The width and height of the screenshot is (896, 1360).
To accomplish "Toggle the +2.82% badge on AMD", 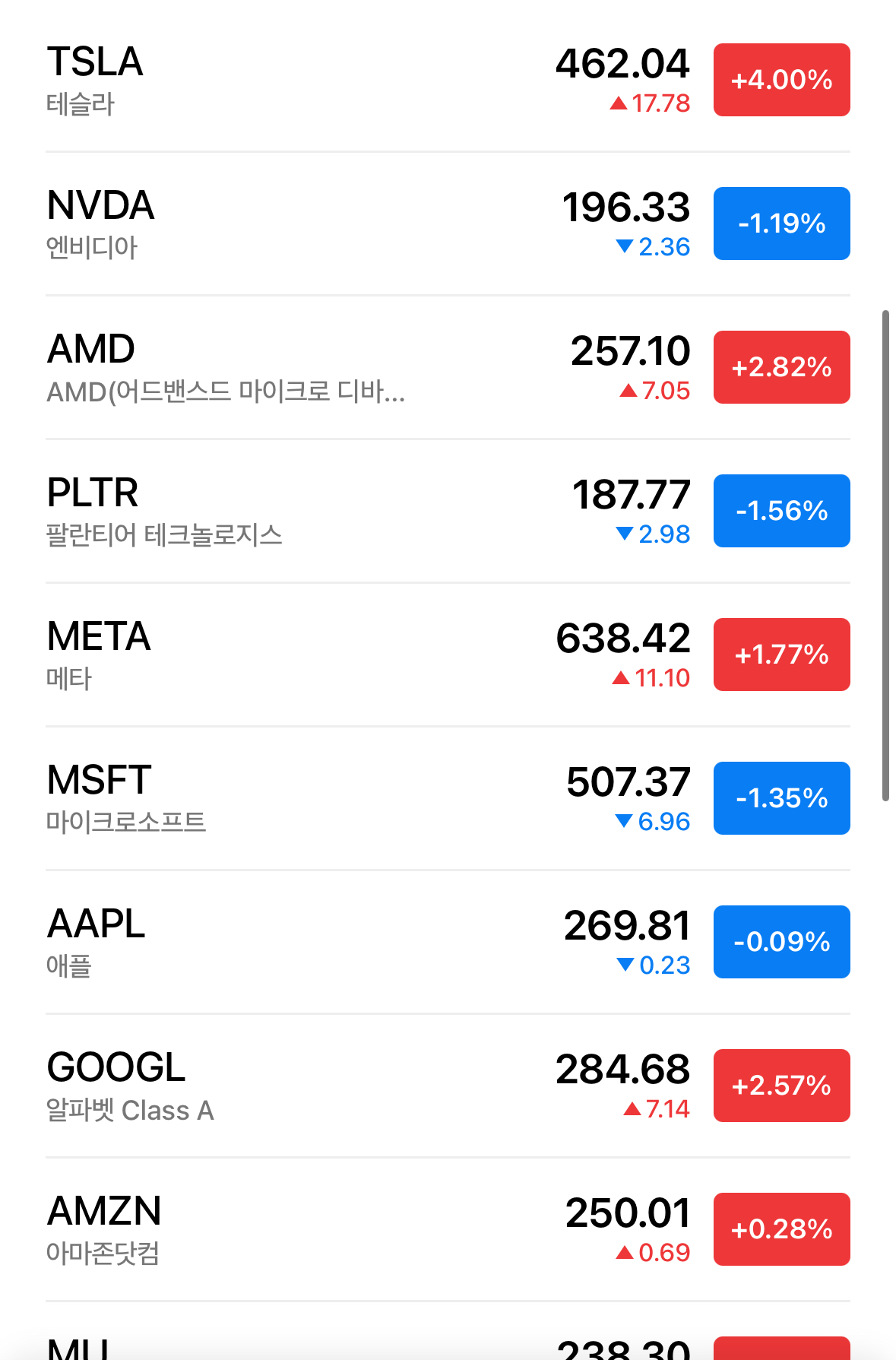I will click(781, 367).
